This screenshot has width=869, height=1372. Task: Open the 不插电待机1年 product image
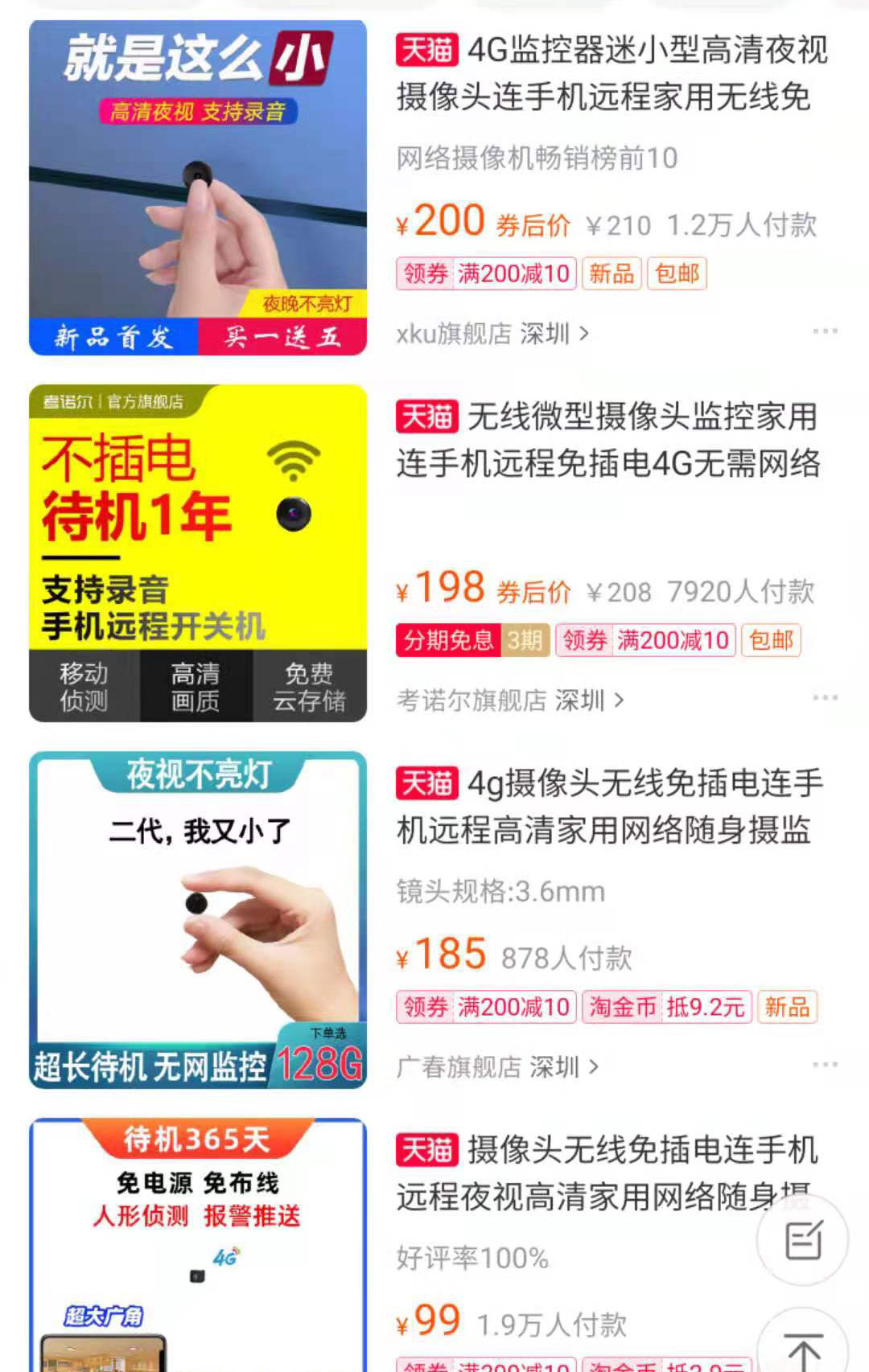198,553
